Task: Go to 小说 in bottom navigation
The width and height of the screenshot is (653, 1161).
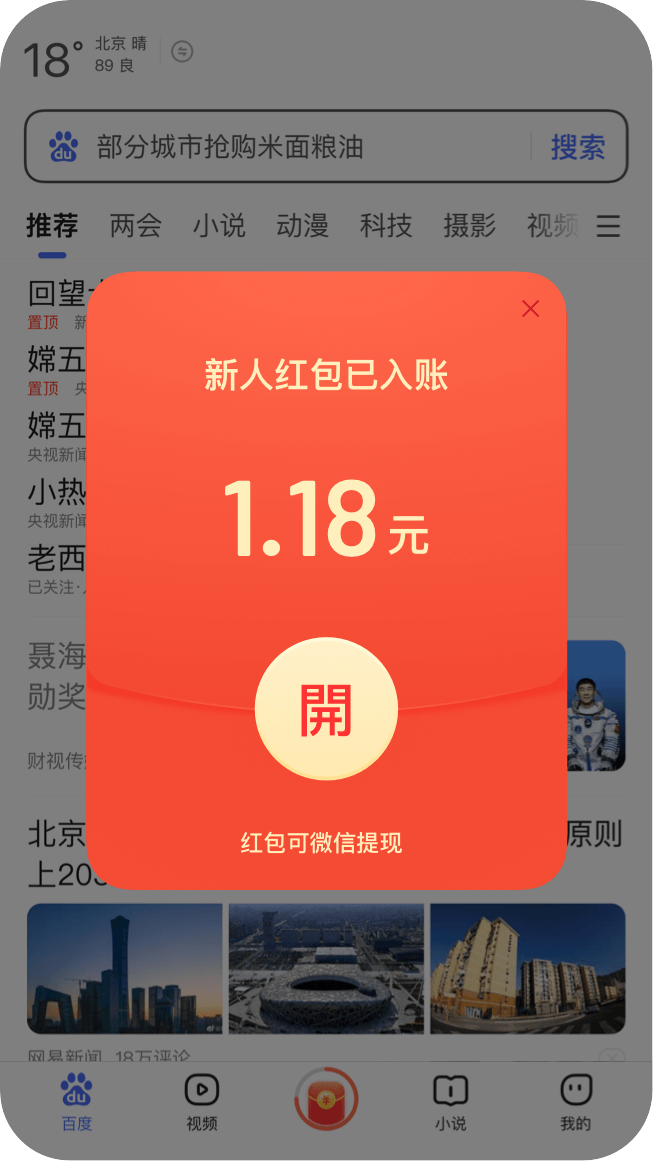Action: click(x=450, y=1102)
